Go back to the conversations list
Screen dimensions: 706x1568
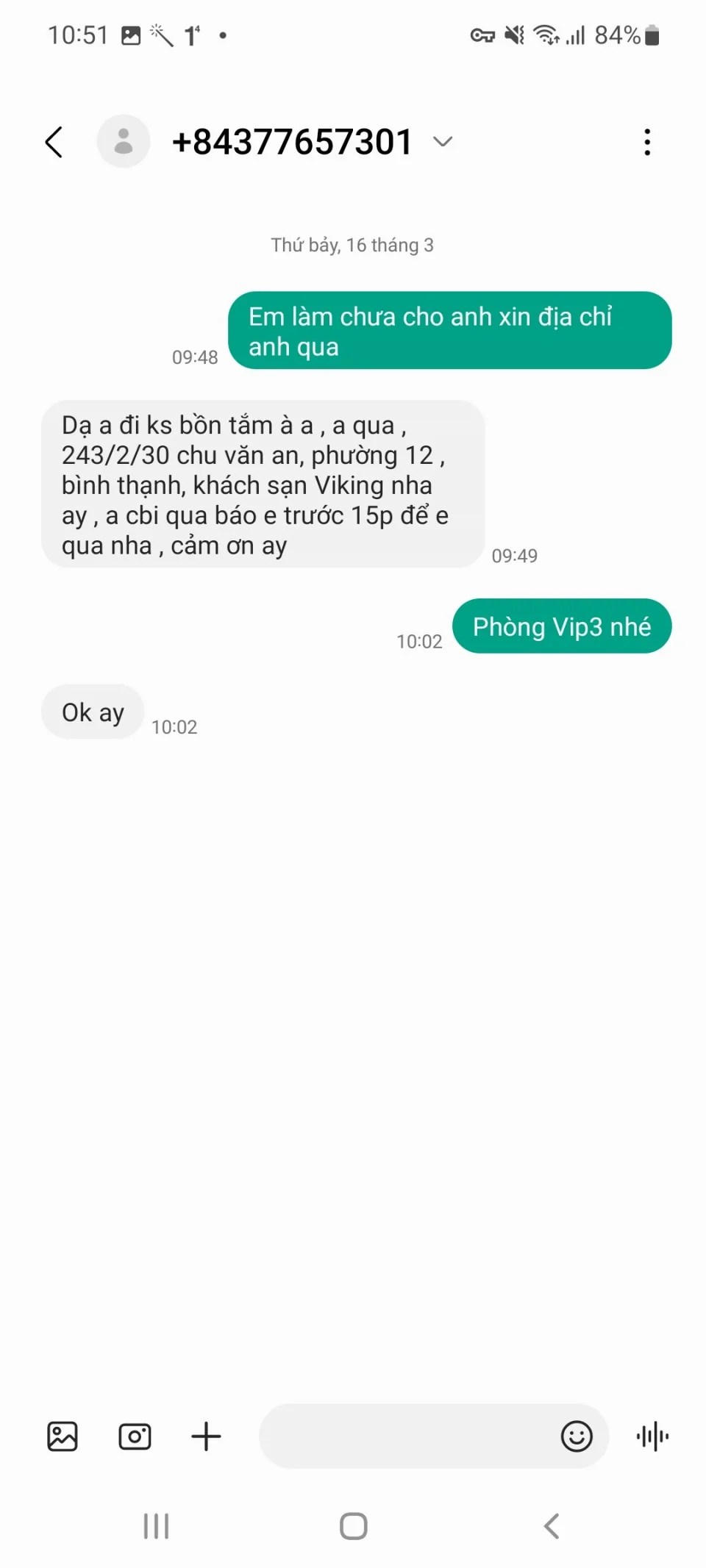pyautogui.click(x=54, y=142)
